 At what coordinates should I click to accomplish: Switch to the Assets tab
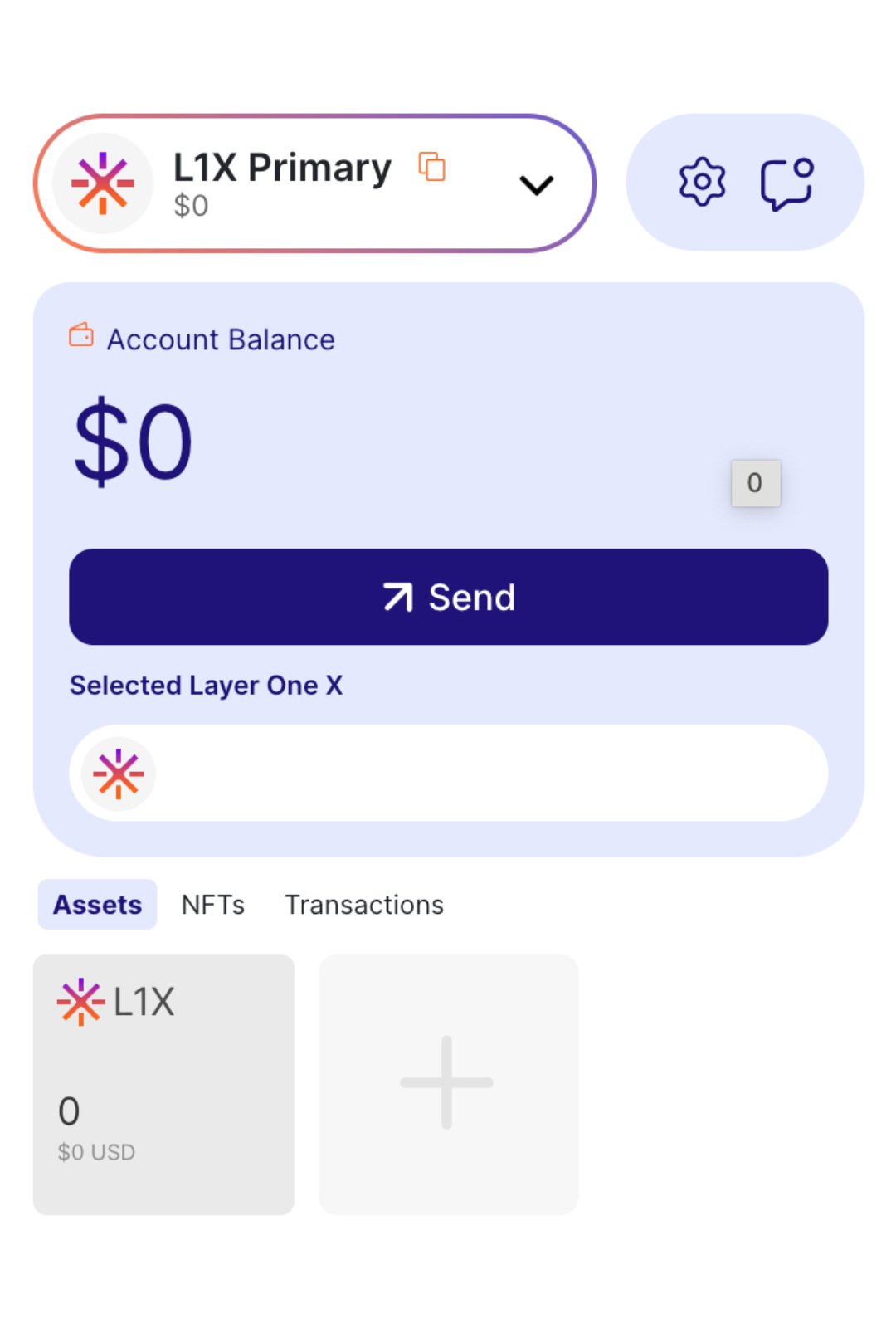tap(97, 904)
